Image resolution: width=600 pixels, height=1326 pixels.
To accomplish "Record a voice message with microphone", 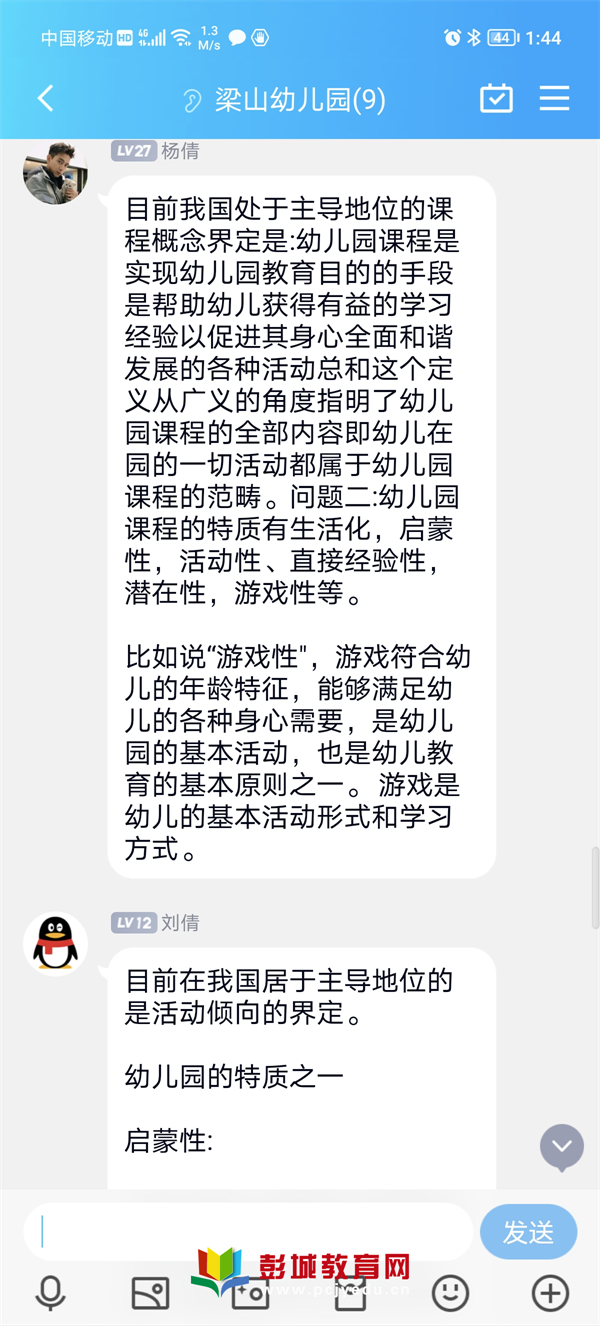I will point(50,1293).
